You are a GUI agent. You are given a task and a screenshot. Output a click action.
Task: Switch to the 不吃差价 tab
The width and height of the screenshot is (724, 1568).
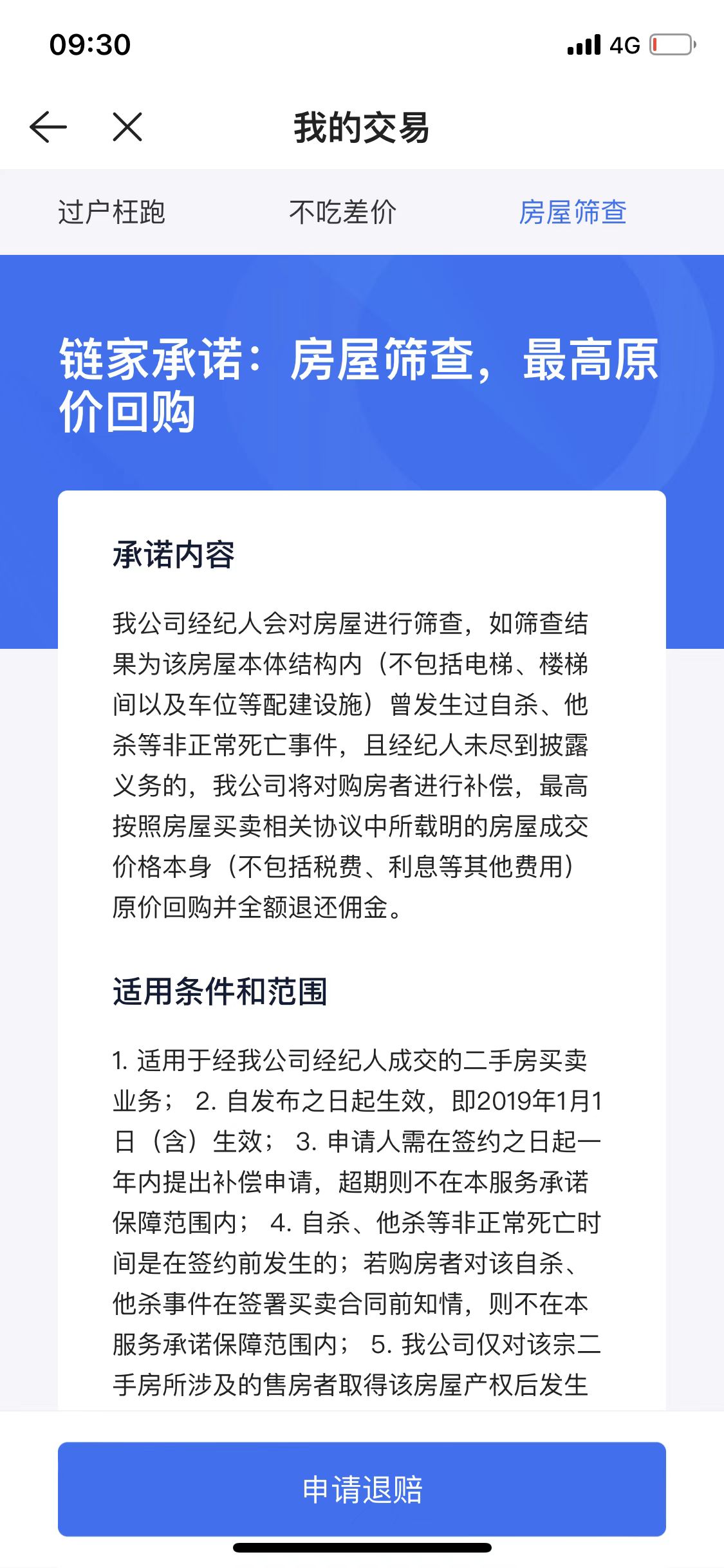pos(342,212)
